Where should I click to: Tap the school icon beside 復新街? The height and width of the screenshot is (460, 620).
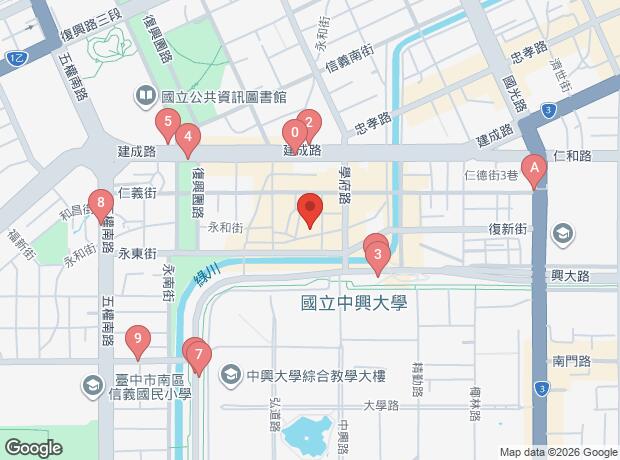point(563,235)
